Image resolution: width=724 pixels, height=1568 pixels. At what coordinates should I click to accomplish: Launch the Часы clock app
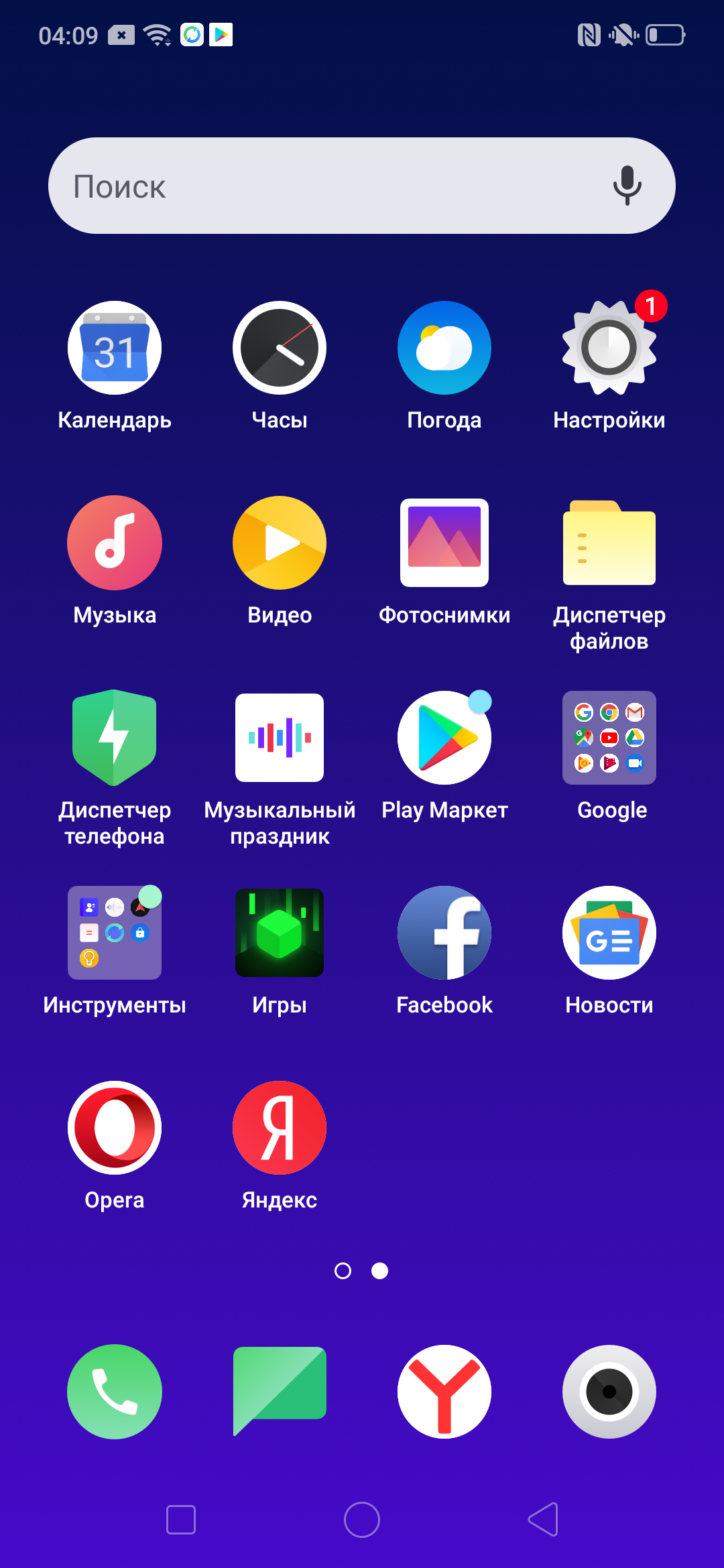(x=280, y=348)
